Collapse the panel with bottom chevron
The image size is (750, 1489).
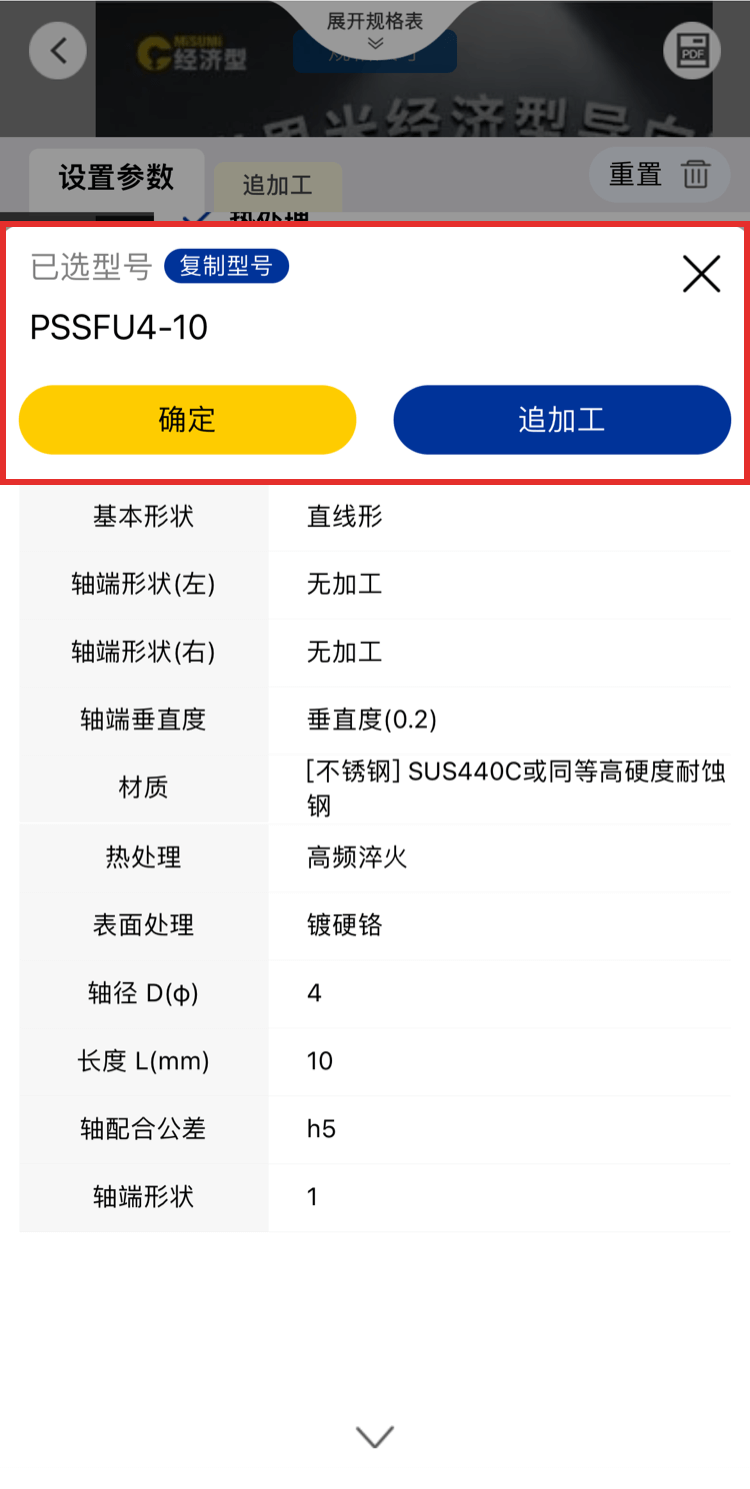coord(375,1437)
